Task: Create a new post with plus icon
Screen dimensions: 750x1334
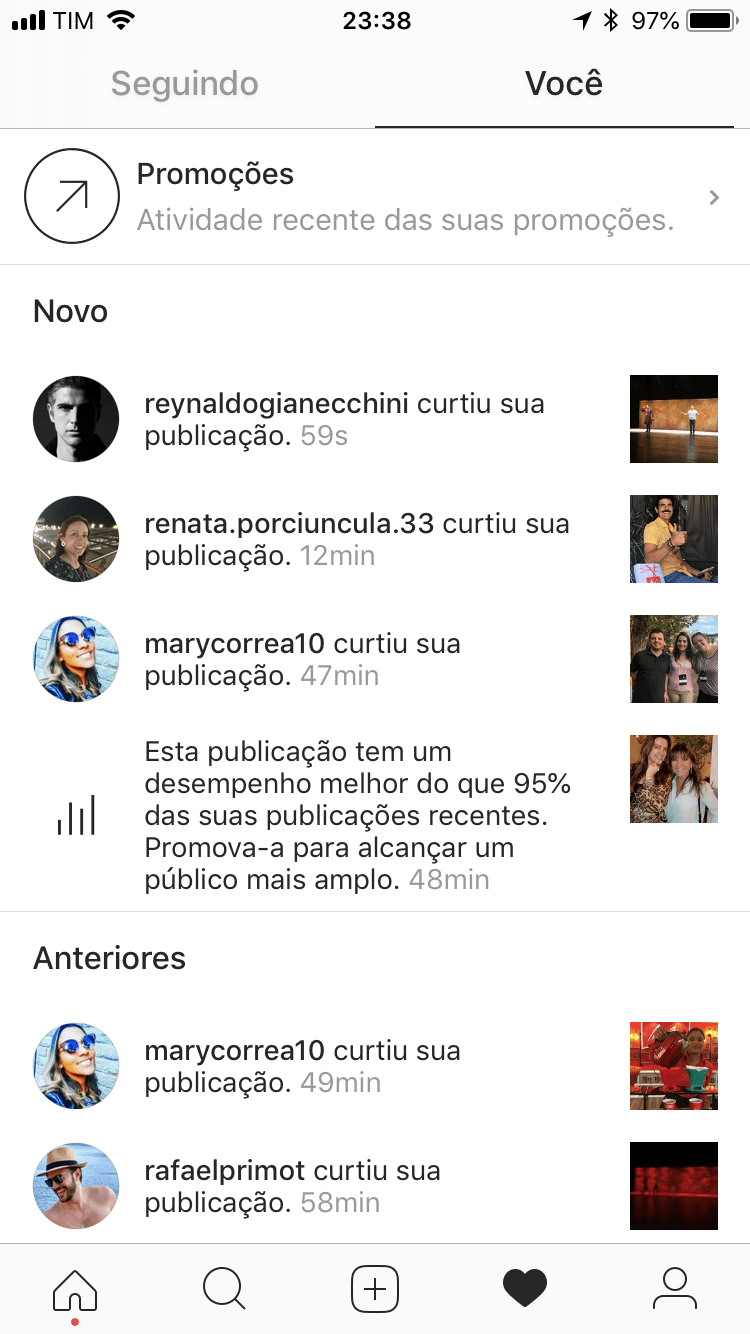Action: 375,1289
